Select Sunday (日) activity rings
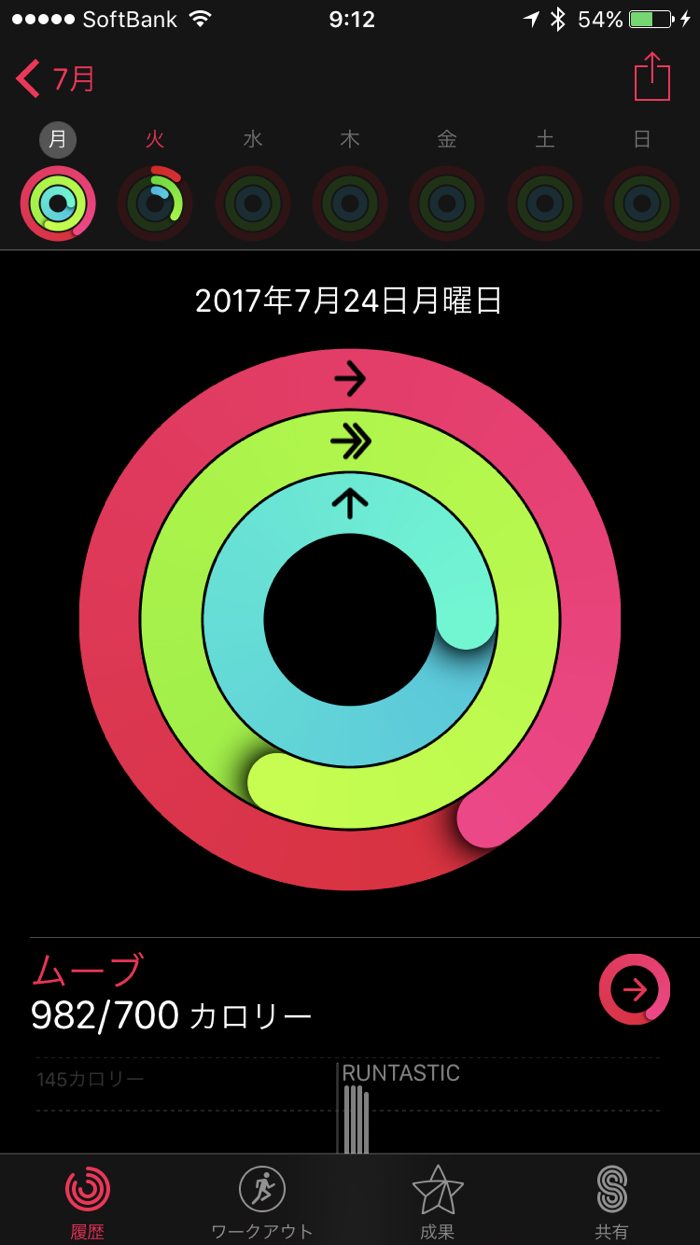This screenshot has width=700, height=1245. point(642,201)
